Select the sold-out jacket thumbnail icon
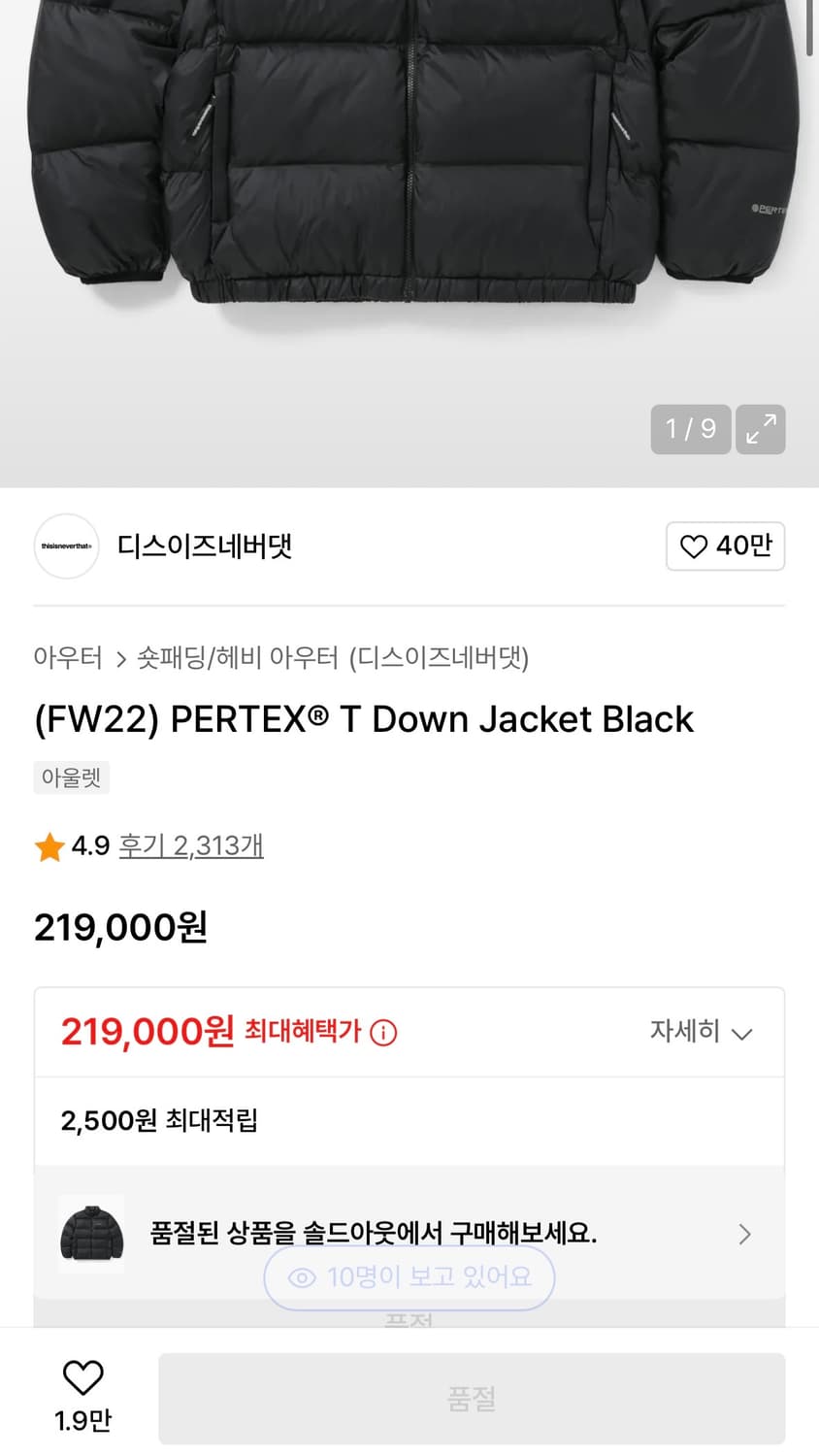This screenshot has height=1456, width=819. 91,1234
